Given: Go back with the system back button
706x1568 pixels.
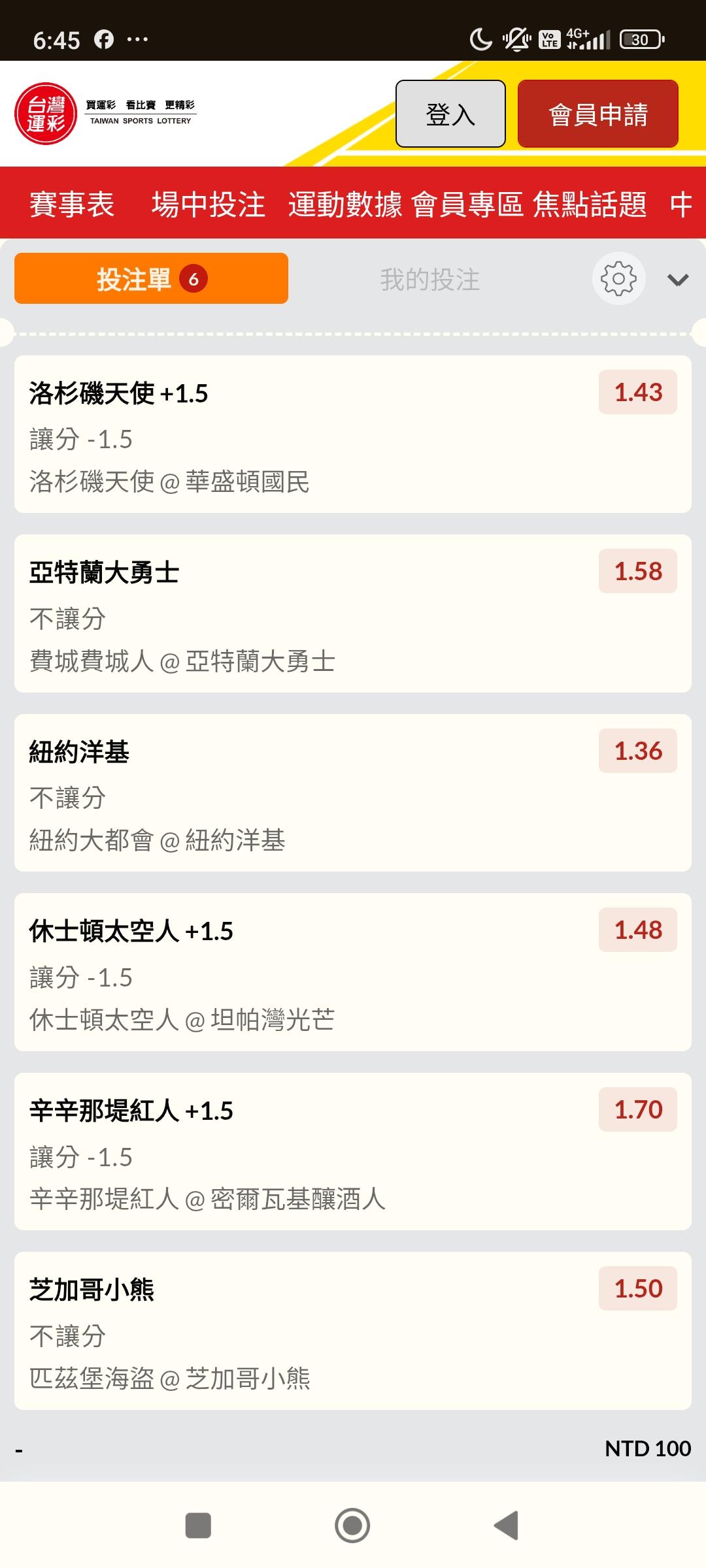Looking at the screenshot, I should pos(507,1526).
